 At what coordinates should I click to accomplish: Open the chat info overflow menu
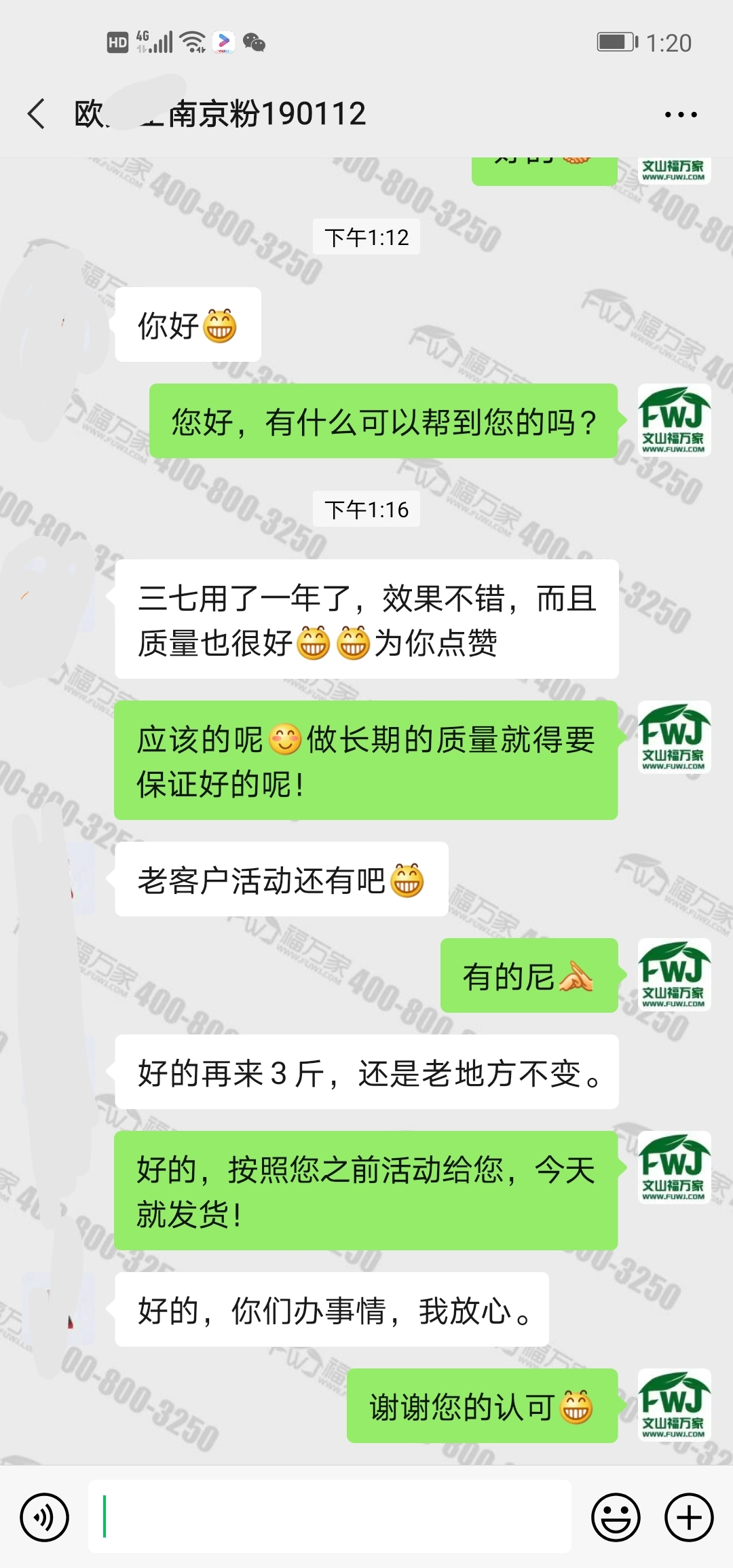pos(681,115)
